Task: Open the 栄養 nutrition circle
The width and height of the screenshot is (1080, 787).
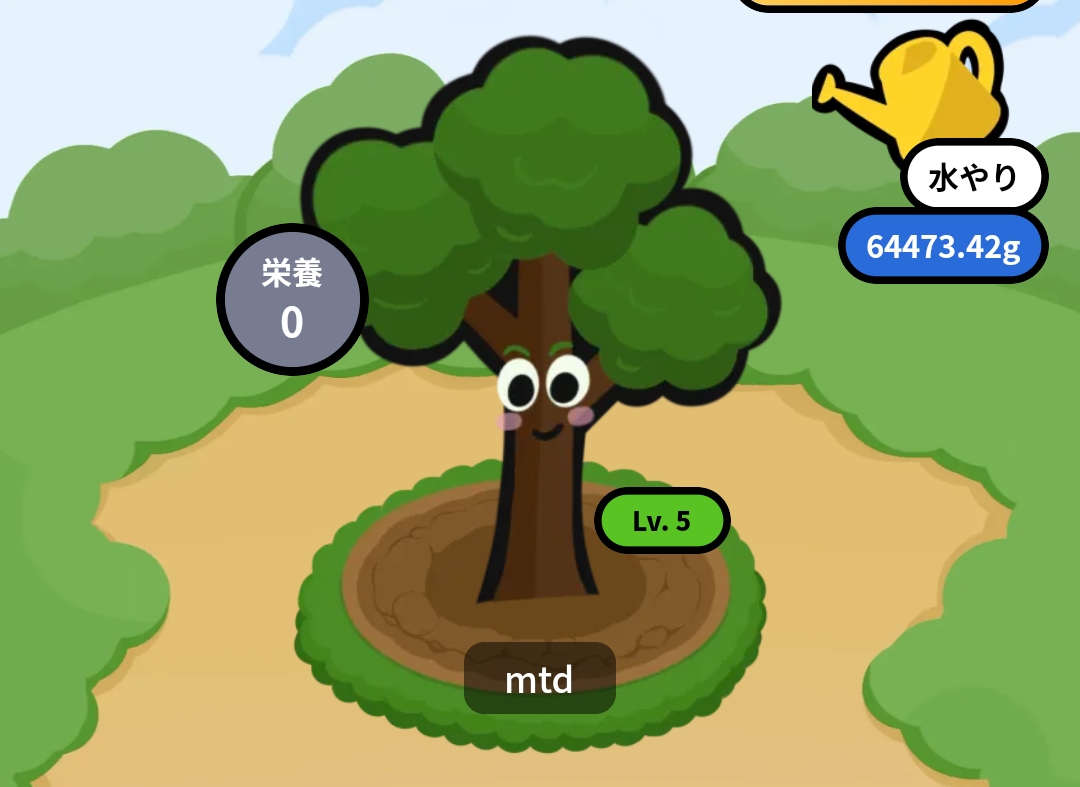Action: click(x=292, y=299)
